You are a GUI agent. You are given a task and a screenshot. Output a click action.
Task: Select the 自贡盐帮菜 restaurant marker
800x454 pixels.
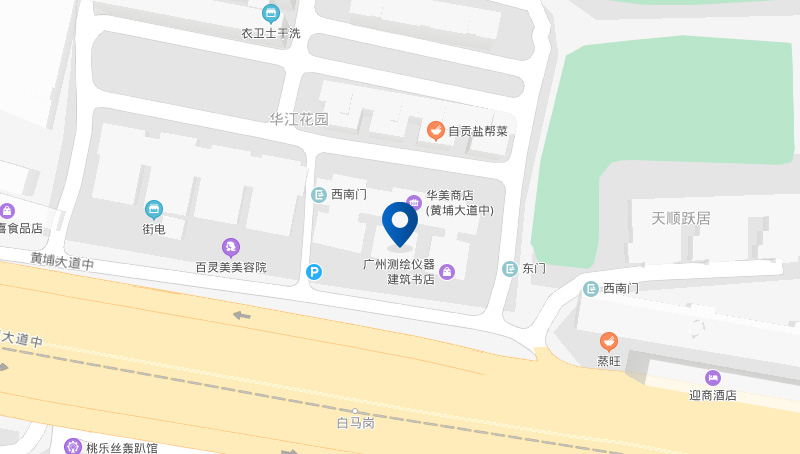pos(436,130)
